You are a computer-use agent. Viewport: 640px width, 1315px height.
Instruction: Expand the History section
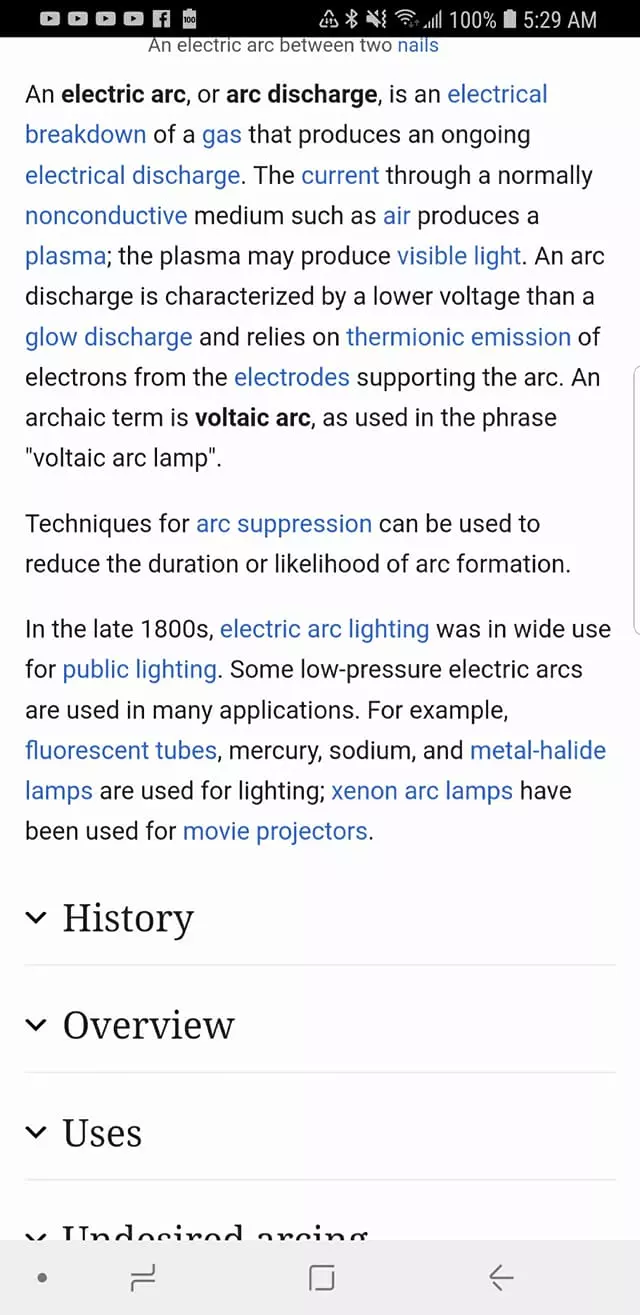click(x=128, y=918)
